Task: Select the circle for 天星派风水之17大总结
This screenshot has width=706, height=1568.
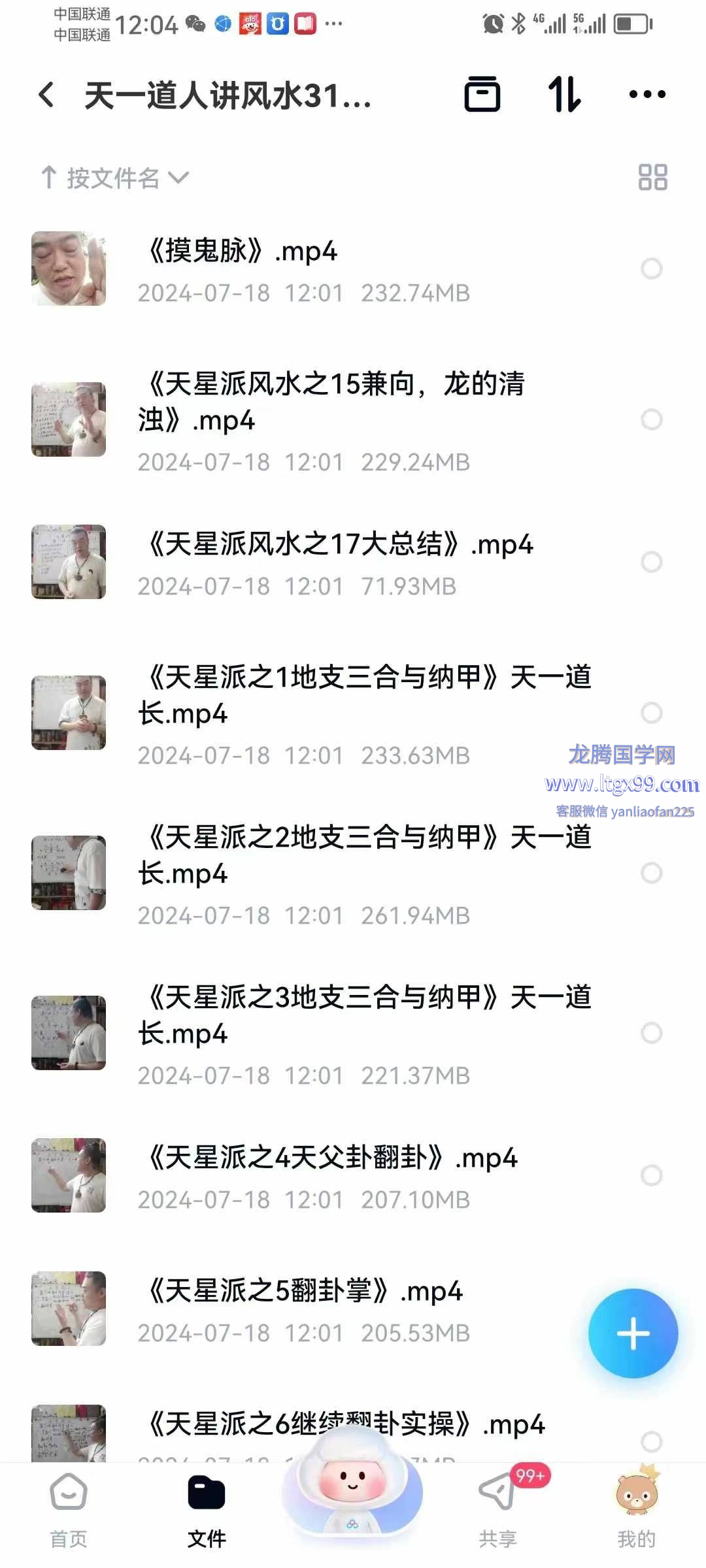Action: (x=651, y=562)
